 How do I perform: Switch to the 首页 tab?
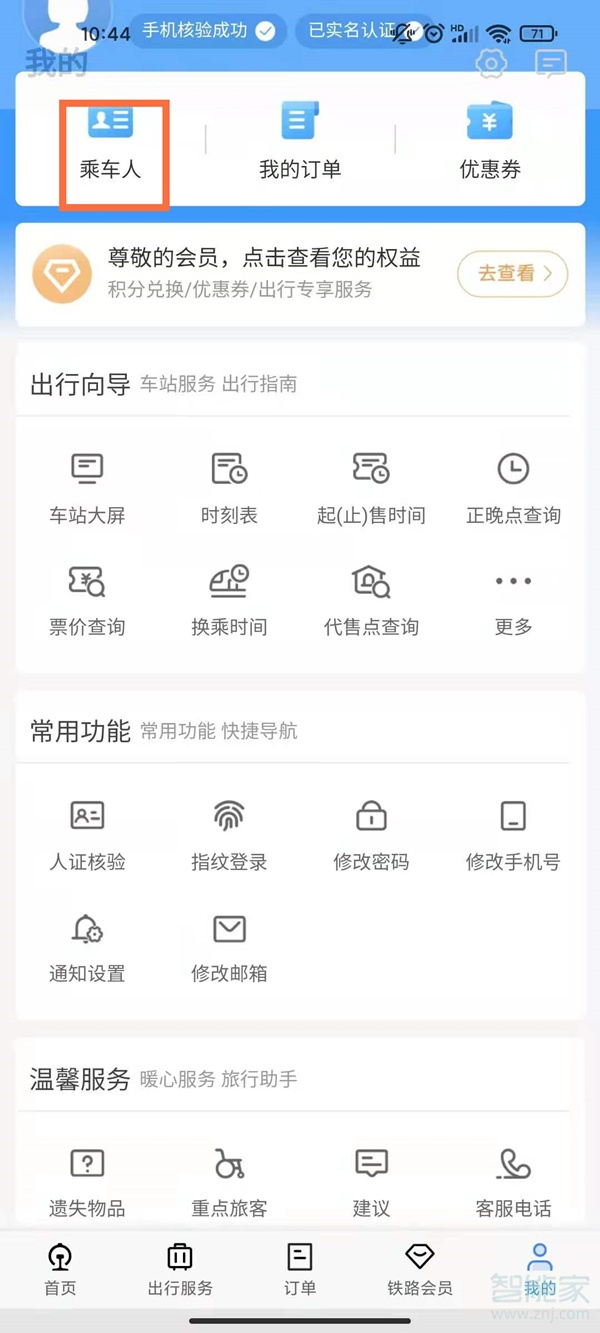(60, 1270)
